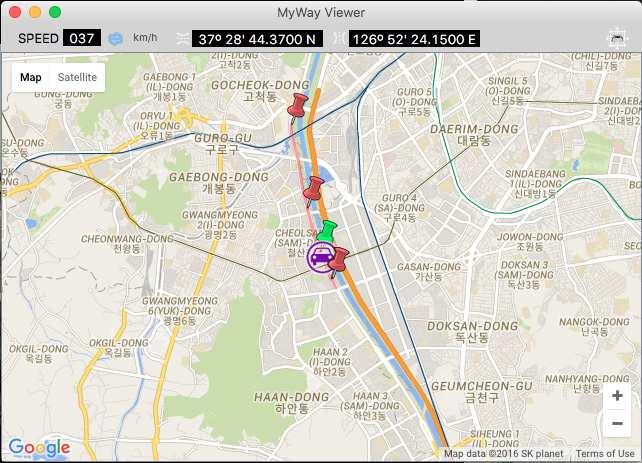
Task: Open the icon at toolbar's right end
Action: pos(617,39)
